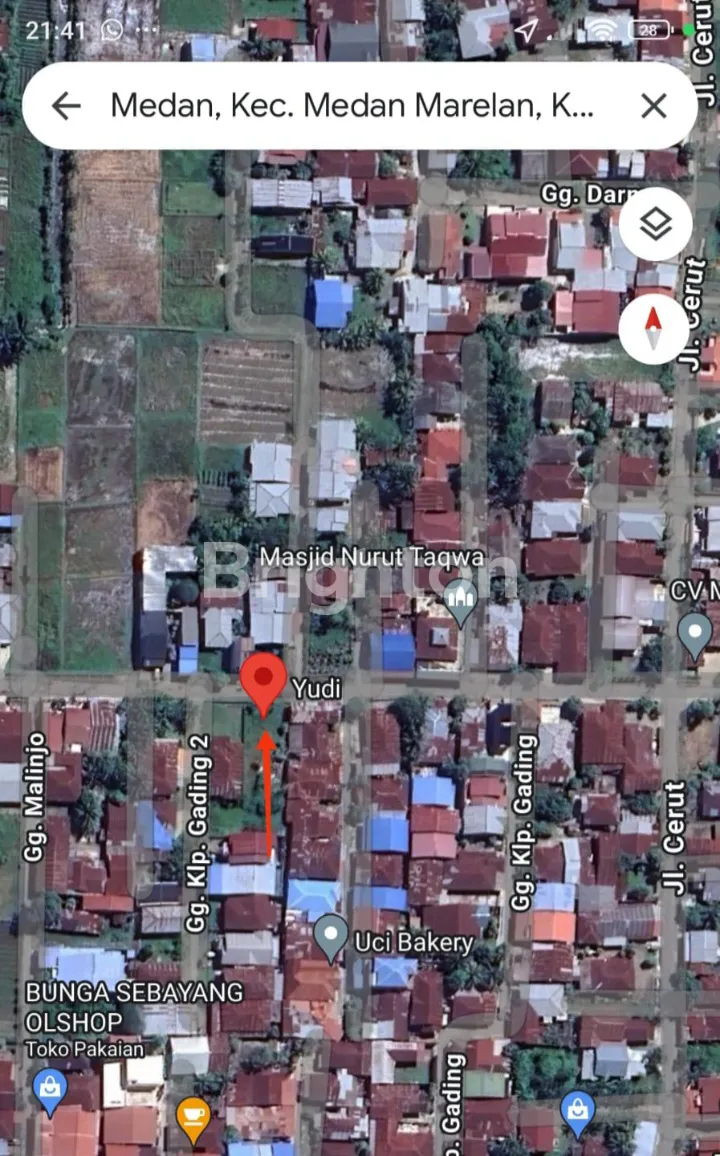
Task: Select the Bunga Sebayang Olshop shopping pin
Action: coord(49,1089)
